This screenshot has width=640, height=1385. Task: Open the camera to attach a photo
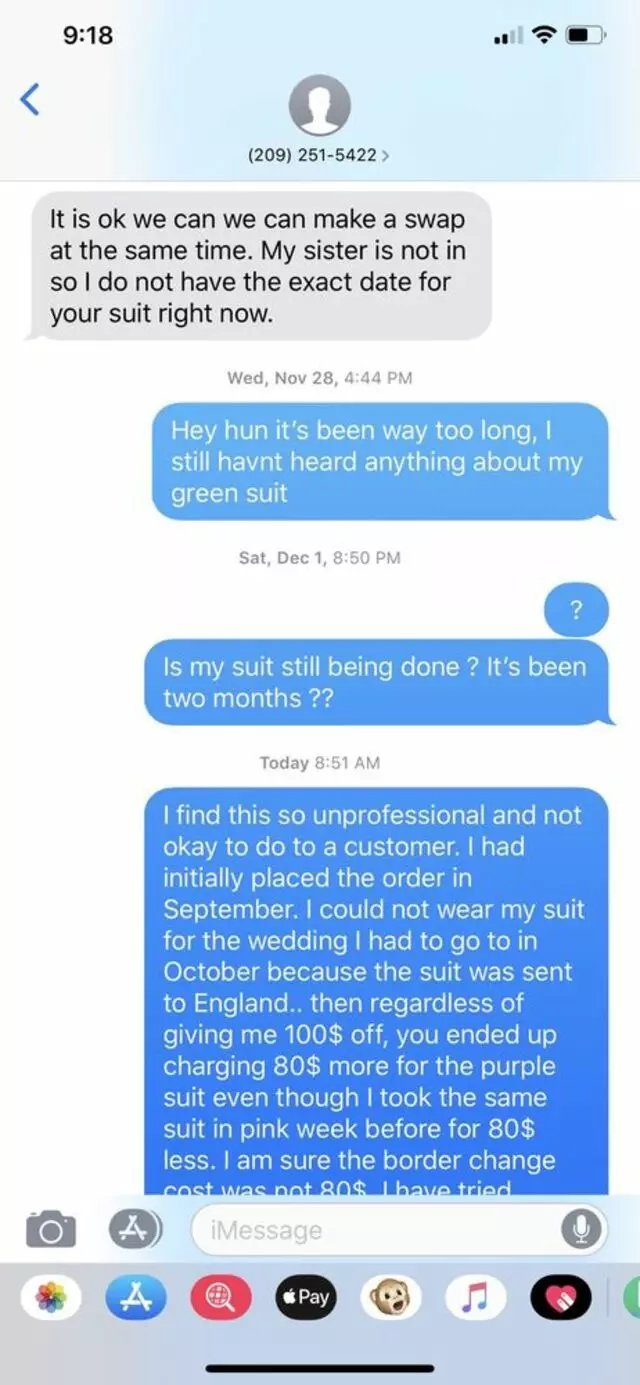(50, 1229)
